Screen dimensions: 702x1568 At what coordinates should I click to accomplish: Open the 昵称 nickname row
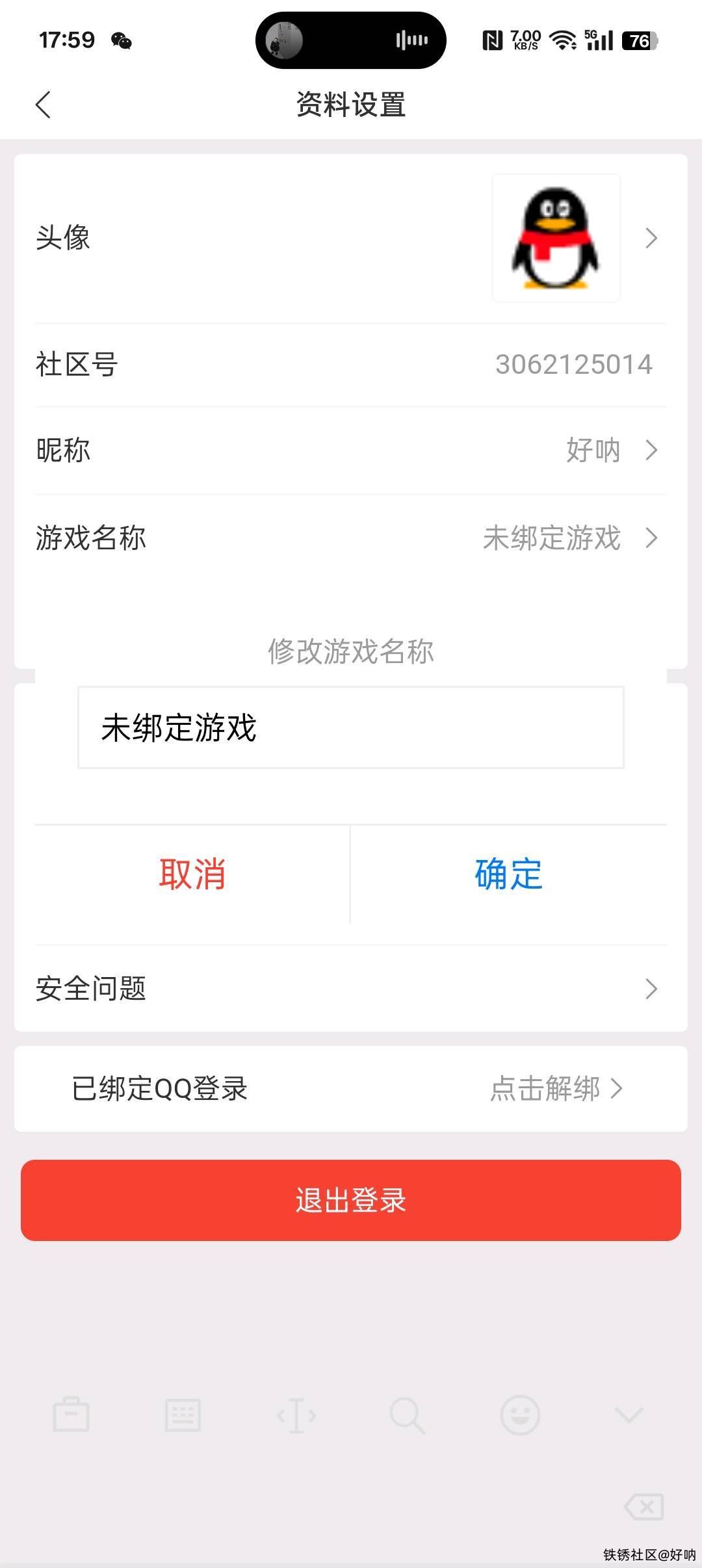pos(351,450)
